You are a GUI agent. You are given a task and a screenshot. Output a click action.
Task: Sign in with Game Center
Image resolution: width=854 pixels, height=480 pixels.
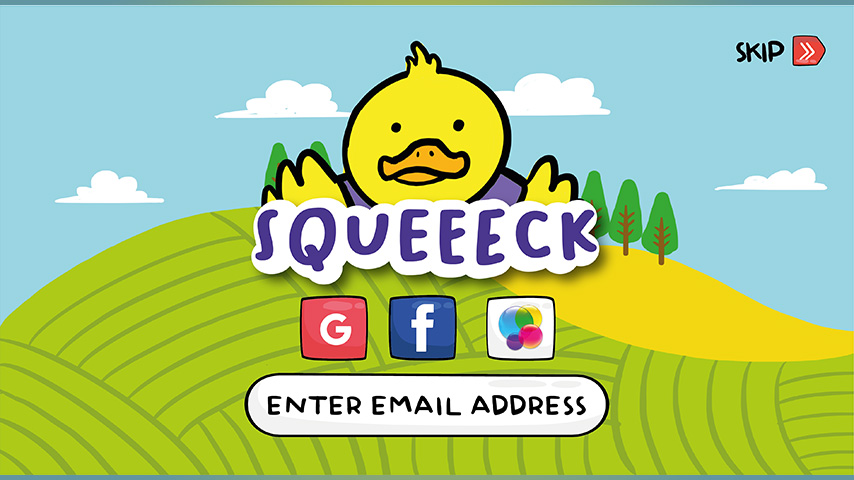(x=520, y=328)
